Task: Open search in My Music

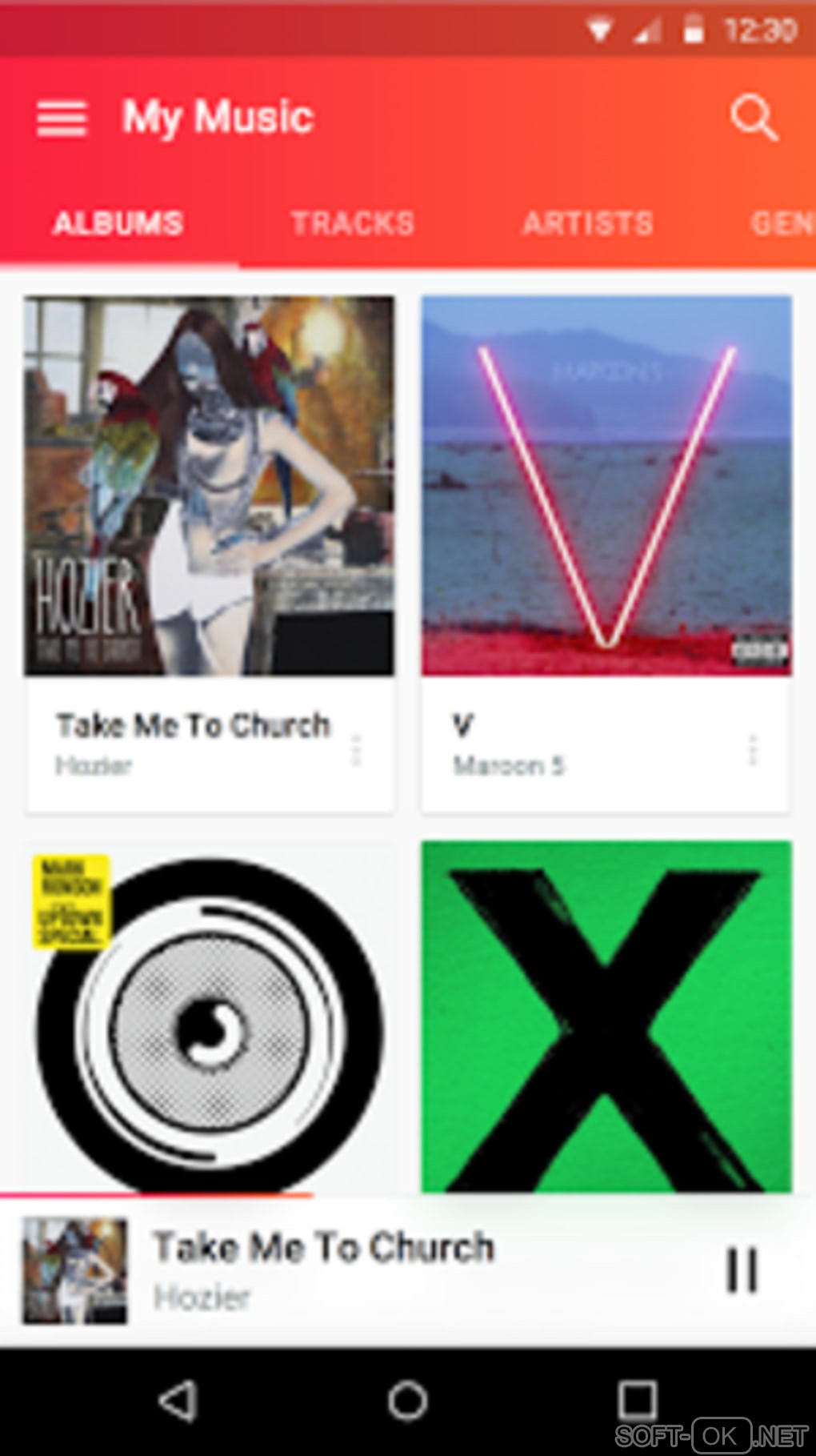Action: click(x=753, y=118)
